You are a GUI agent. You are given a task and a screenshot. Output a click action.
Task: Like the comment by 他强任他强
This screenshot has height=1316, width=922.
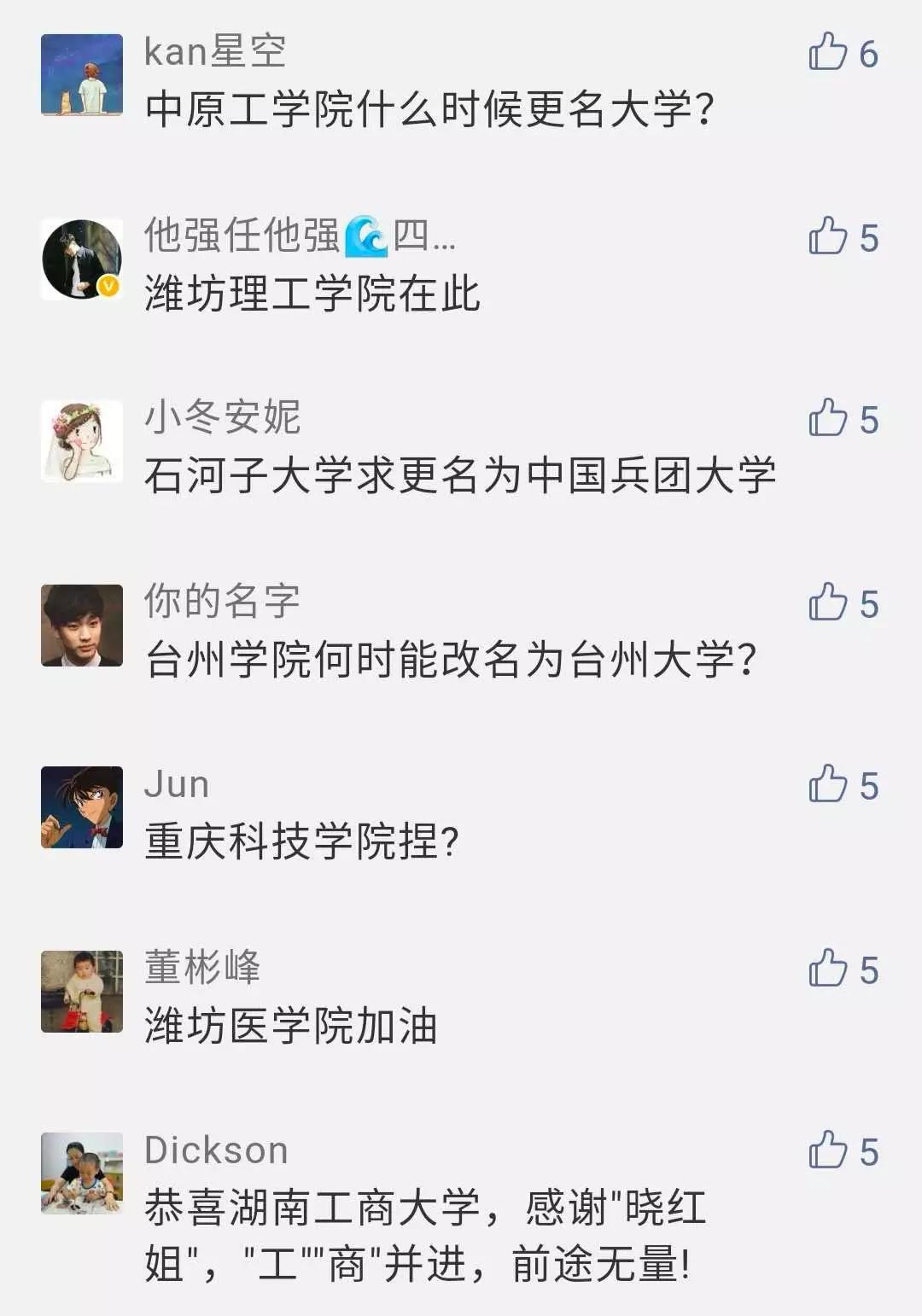(827, 236)
